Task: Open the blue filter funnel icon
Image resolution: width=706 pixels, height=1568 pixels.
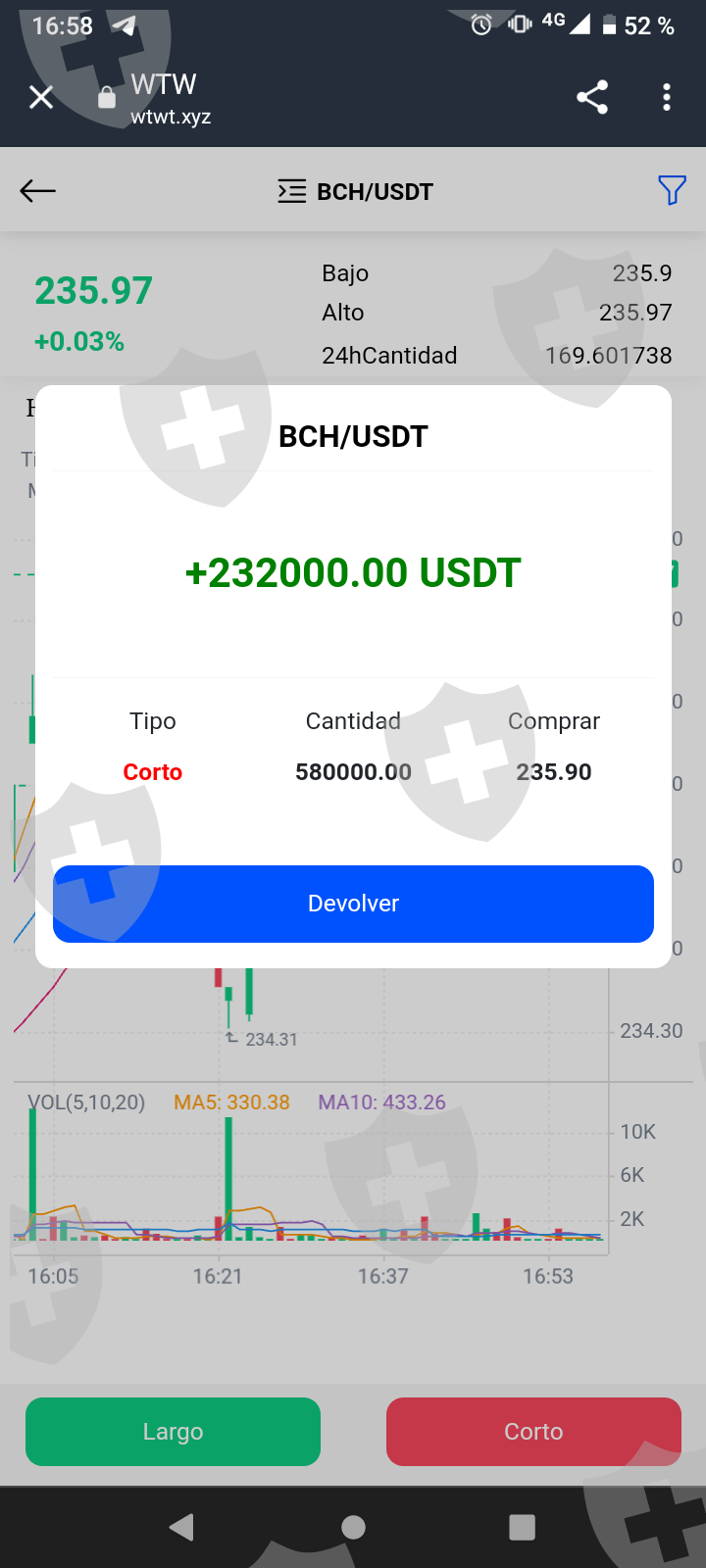Action: (x=672, y=190)
